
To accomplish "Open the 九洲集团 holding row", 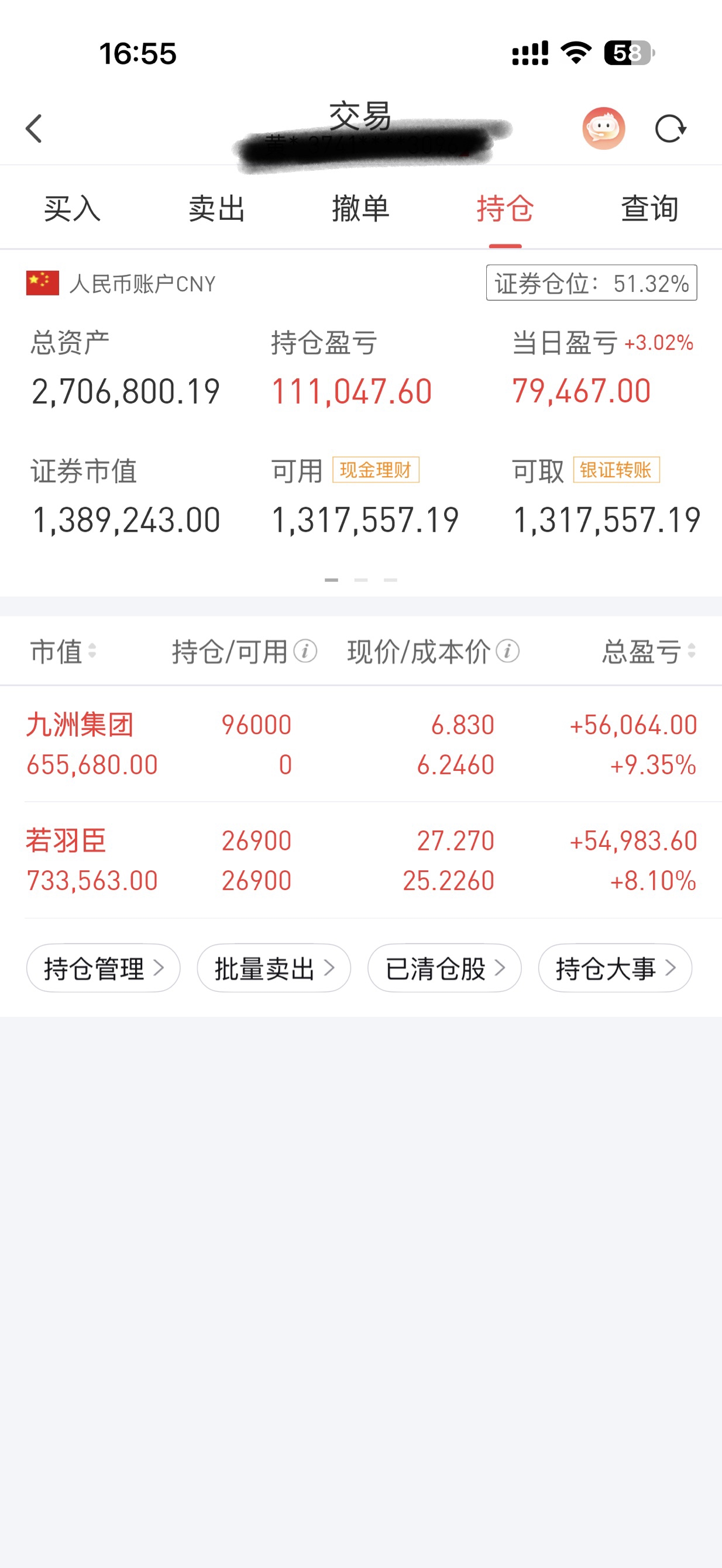I will coord(361,745).
